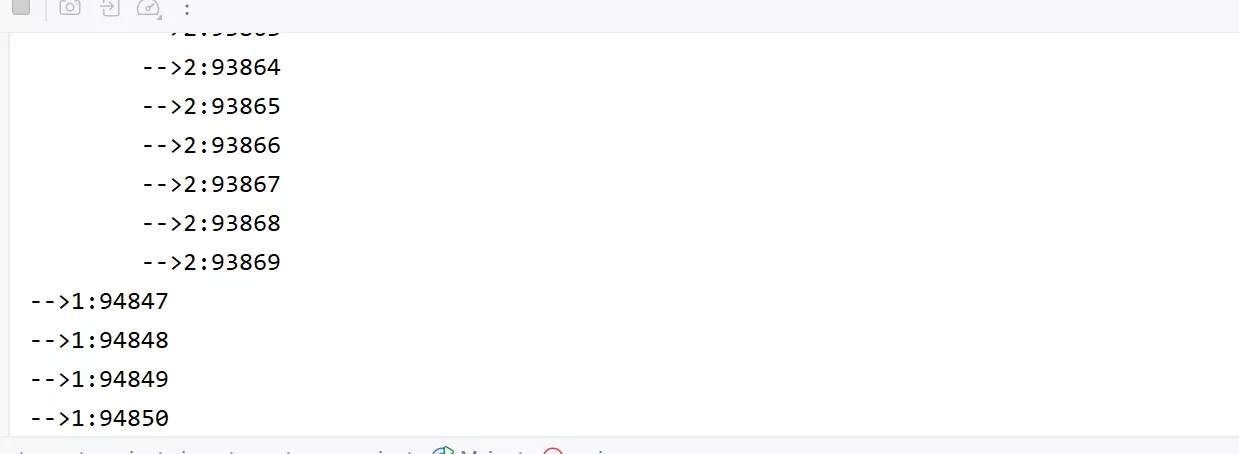The width and height of the screenshot is (1239, 454).
Task: Tap the camera icon to dump threads
Action: (x=70, y=8)
